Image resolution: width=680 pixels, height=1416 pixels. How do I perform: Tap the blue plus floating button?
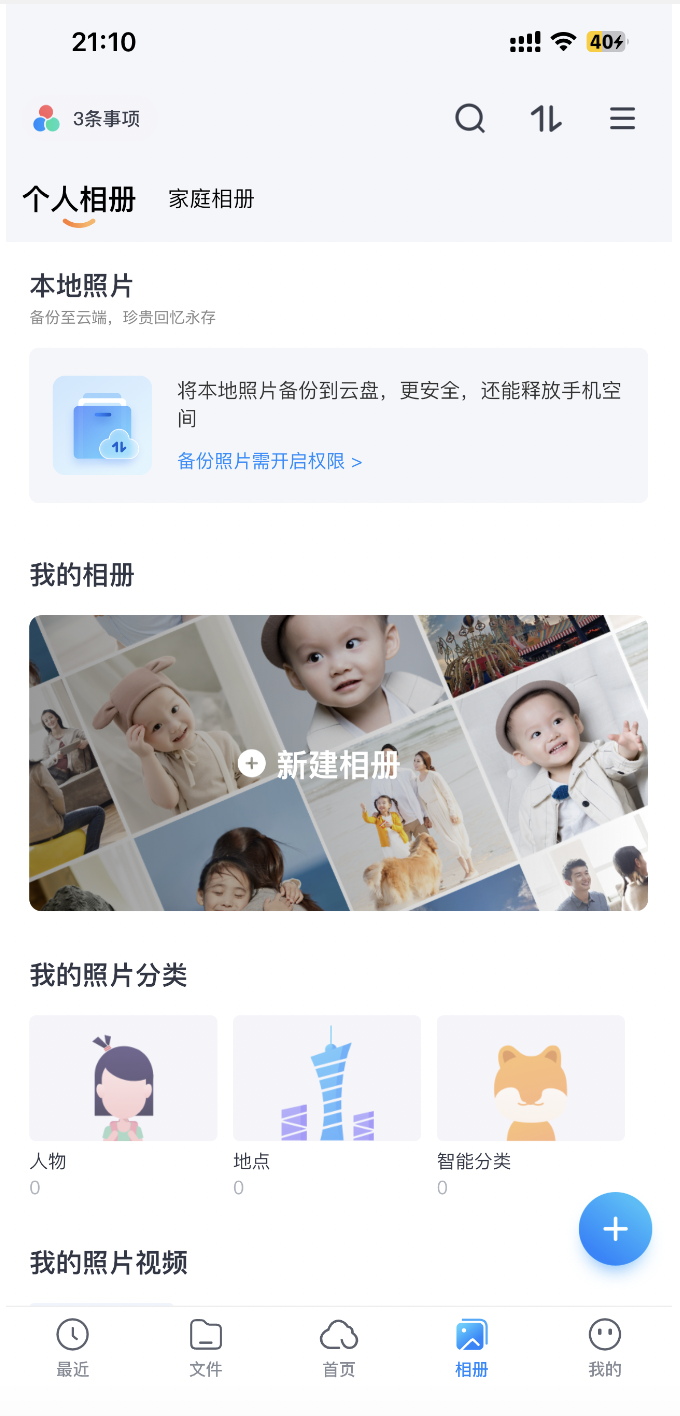pos(615,1229)
